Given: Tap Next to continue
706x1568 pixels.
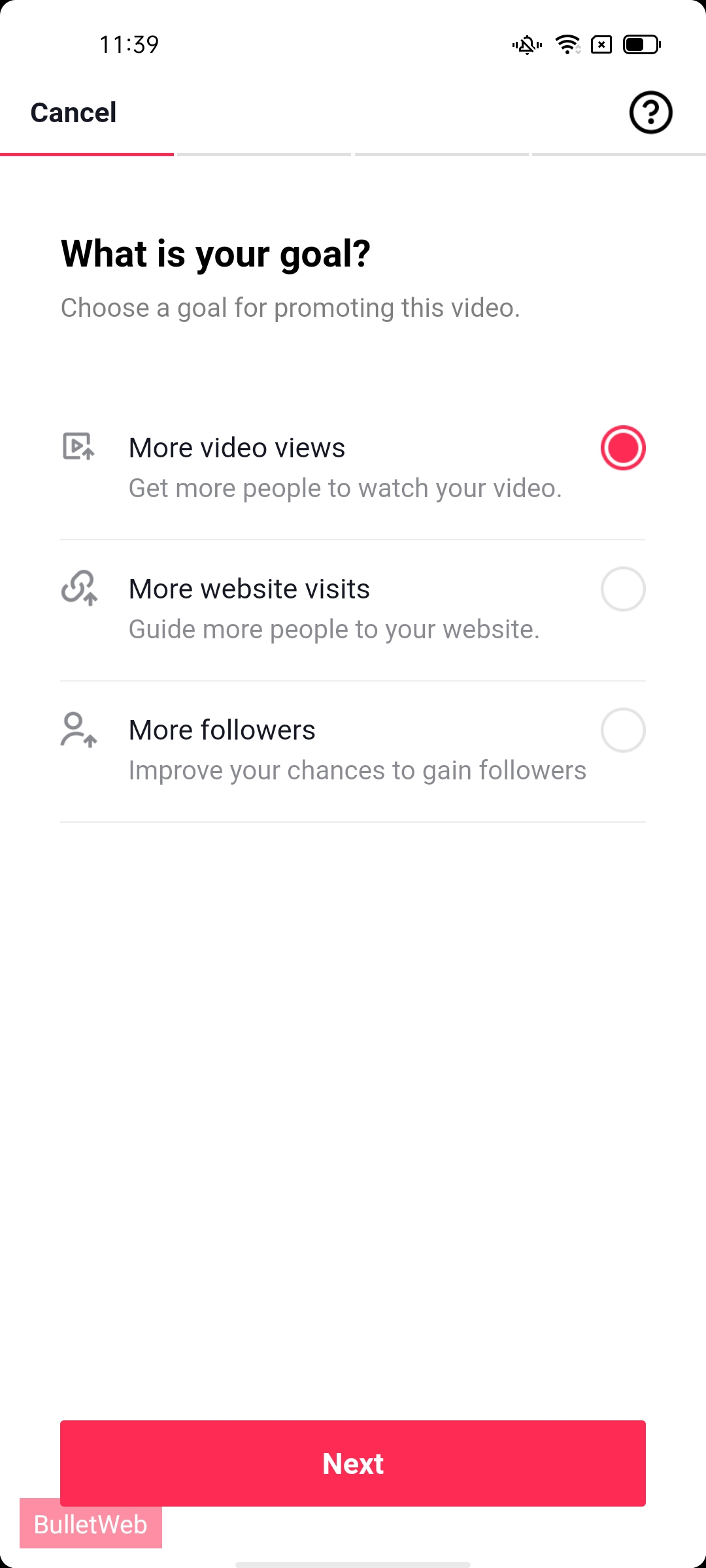Looking at the screenshot, I should (353, 1463).
